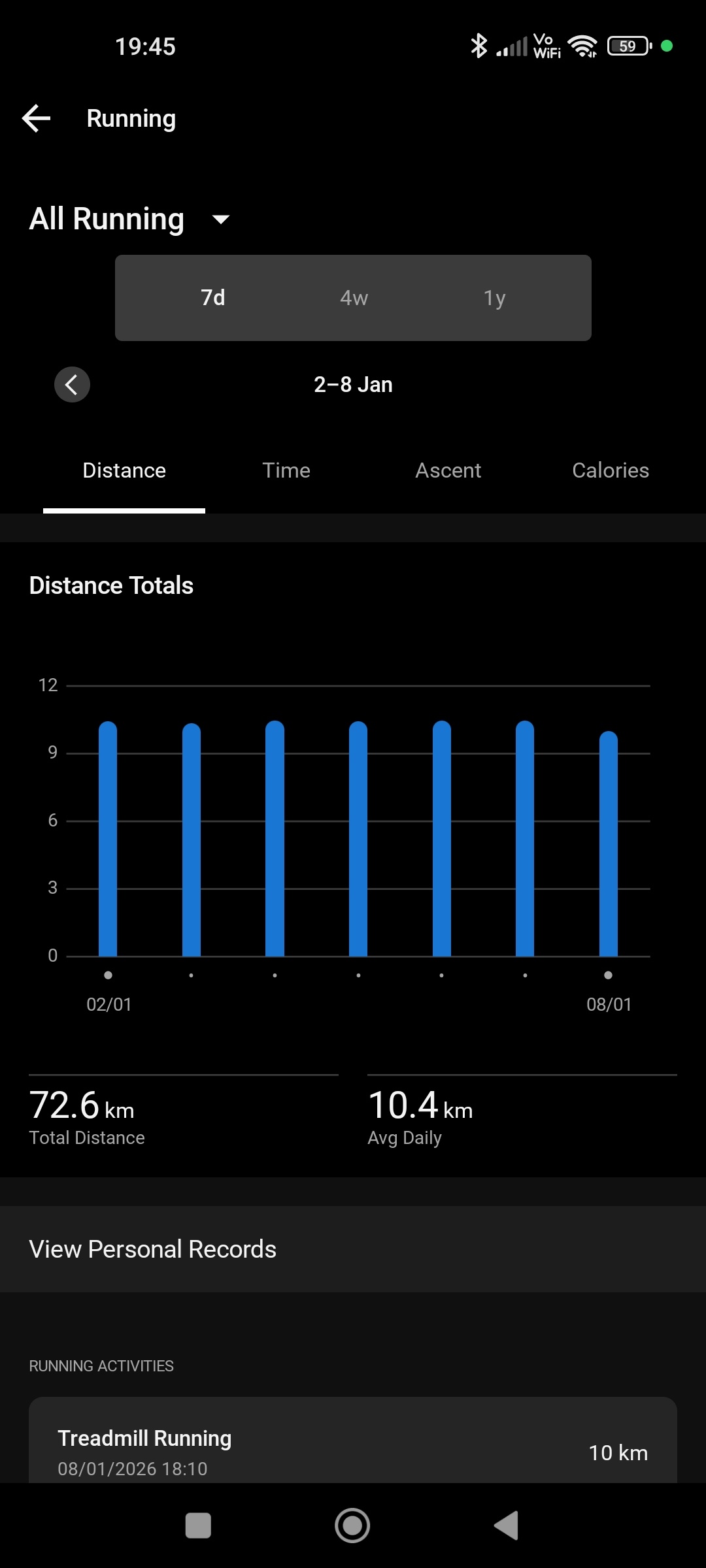The image size is (706, 1568).
Task: Tap the system home button
Action: [352, 1526]
